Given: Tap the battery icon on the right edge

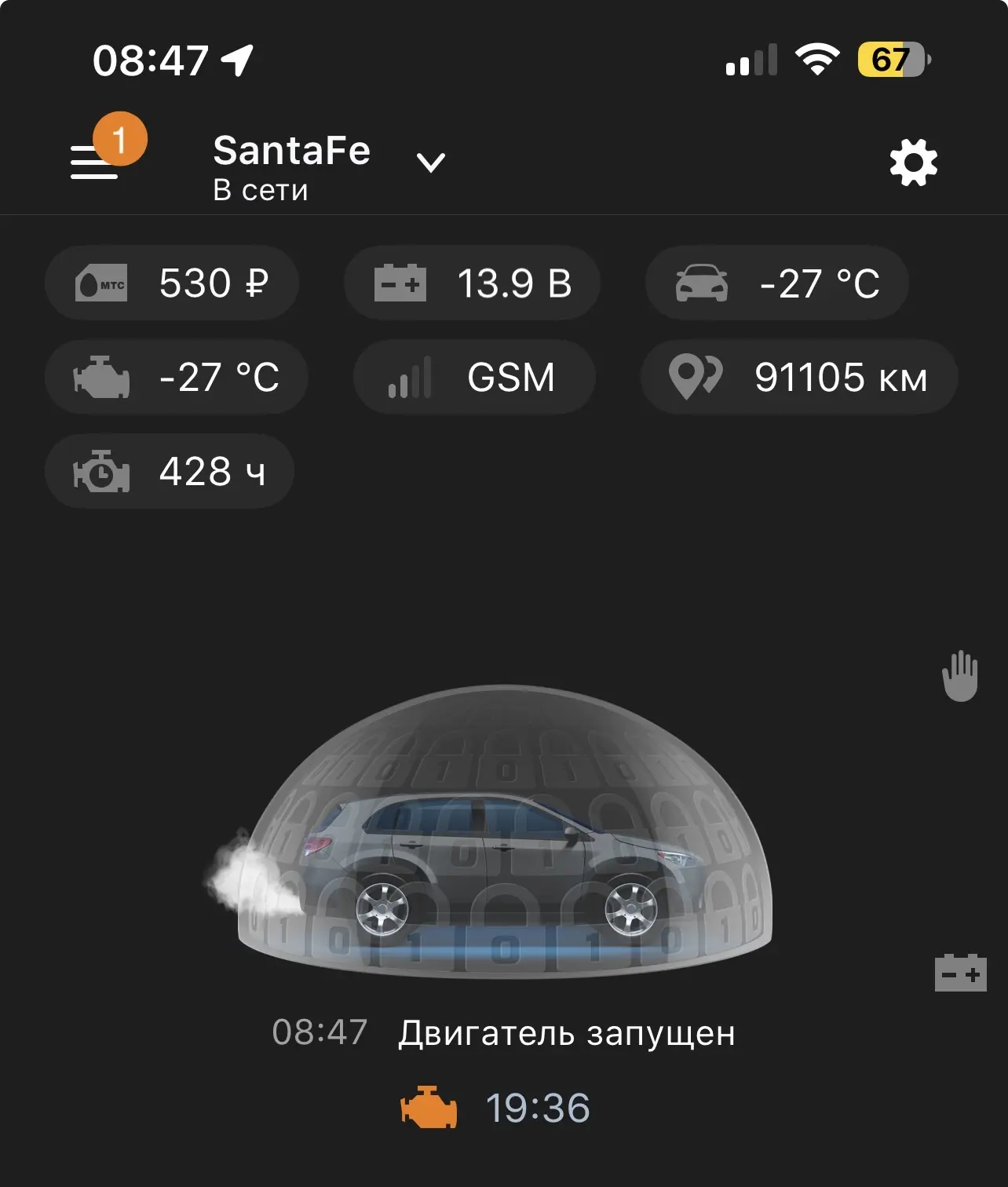Looking at the screenshot, I should [960, 973].
